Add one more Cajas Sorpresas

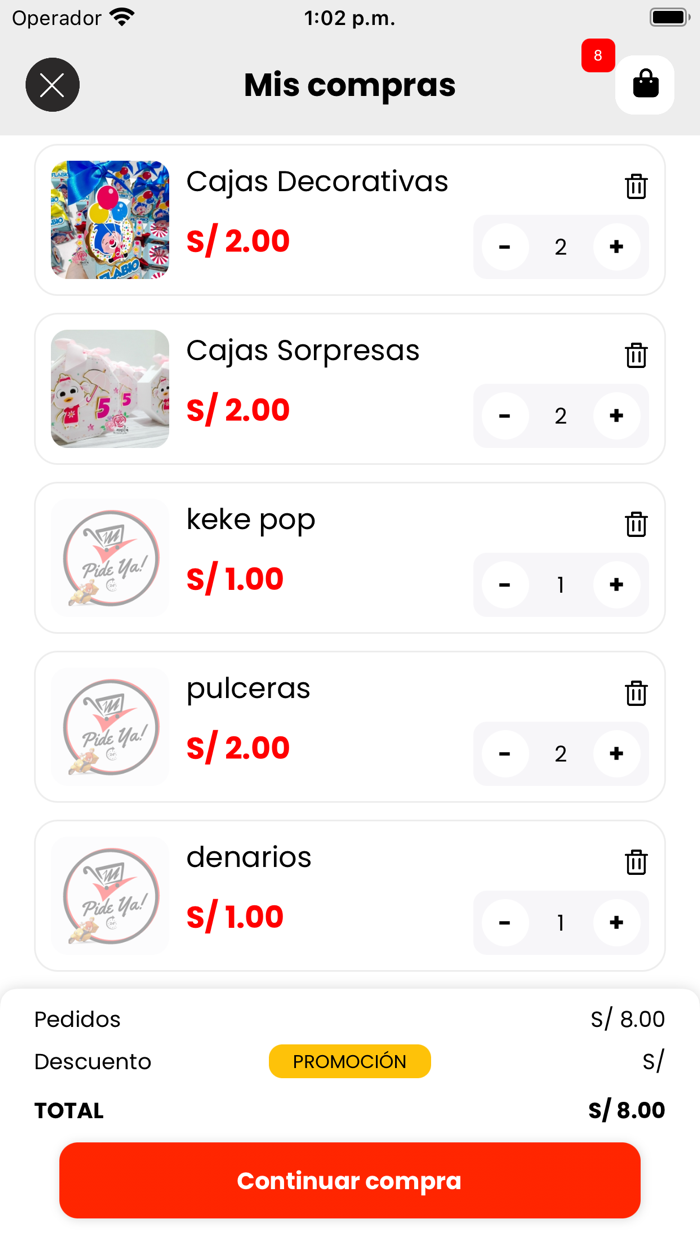[616, 416]
